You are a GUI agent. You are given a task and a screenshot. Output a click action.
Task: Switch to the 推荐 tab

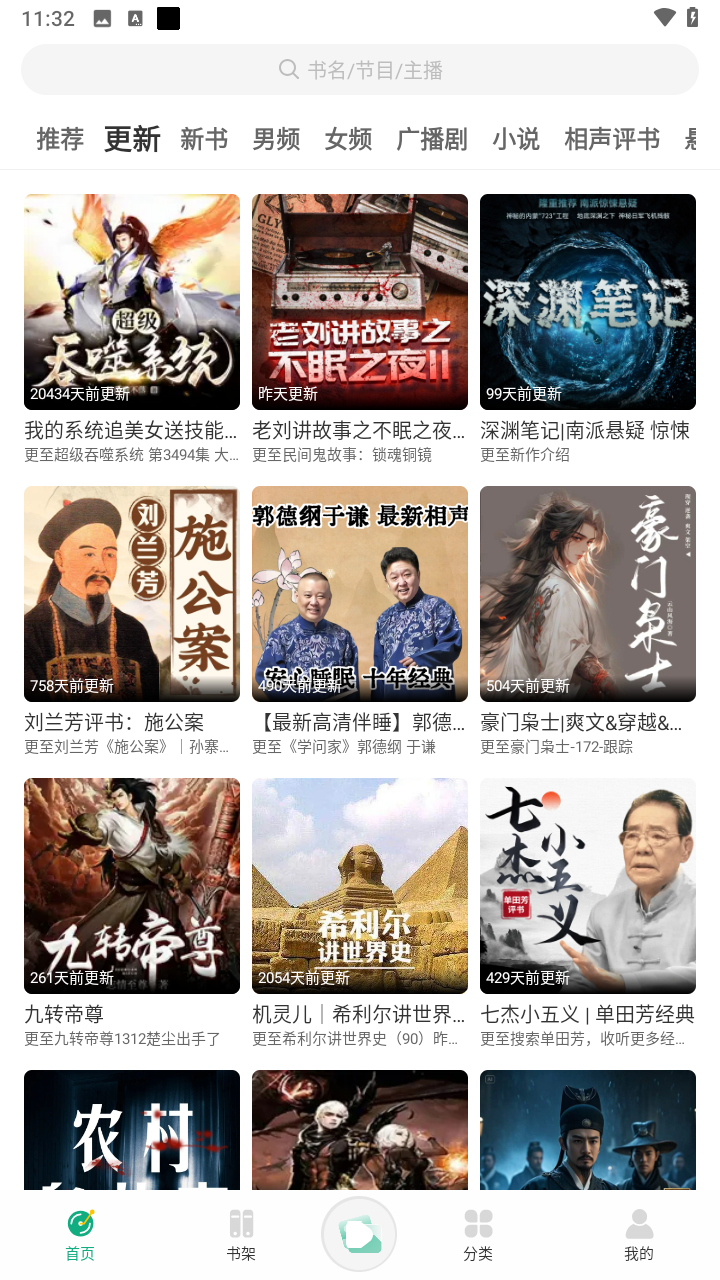[60, 139]
